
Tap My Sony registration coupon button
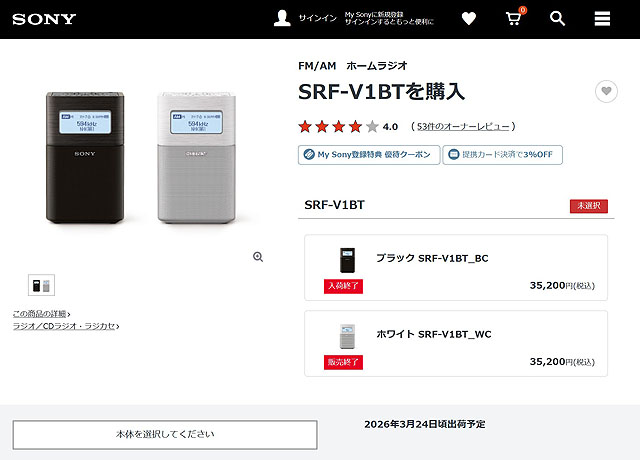click(369, 155)
